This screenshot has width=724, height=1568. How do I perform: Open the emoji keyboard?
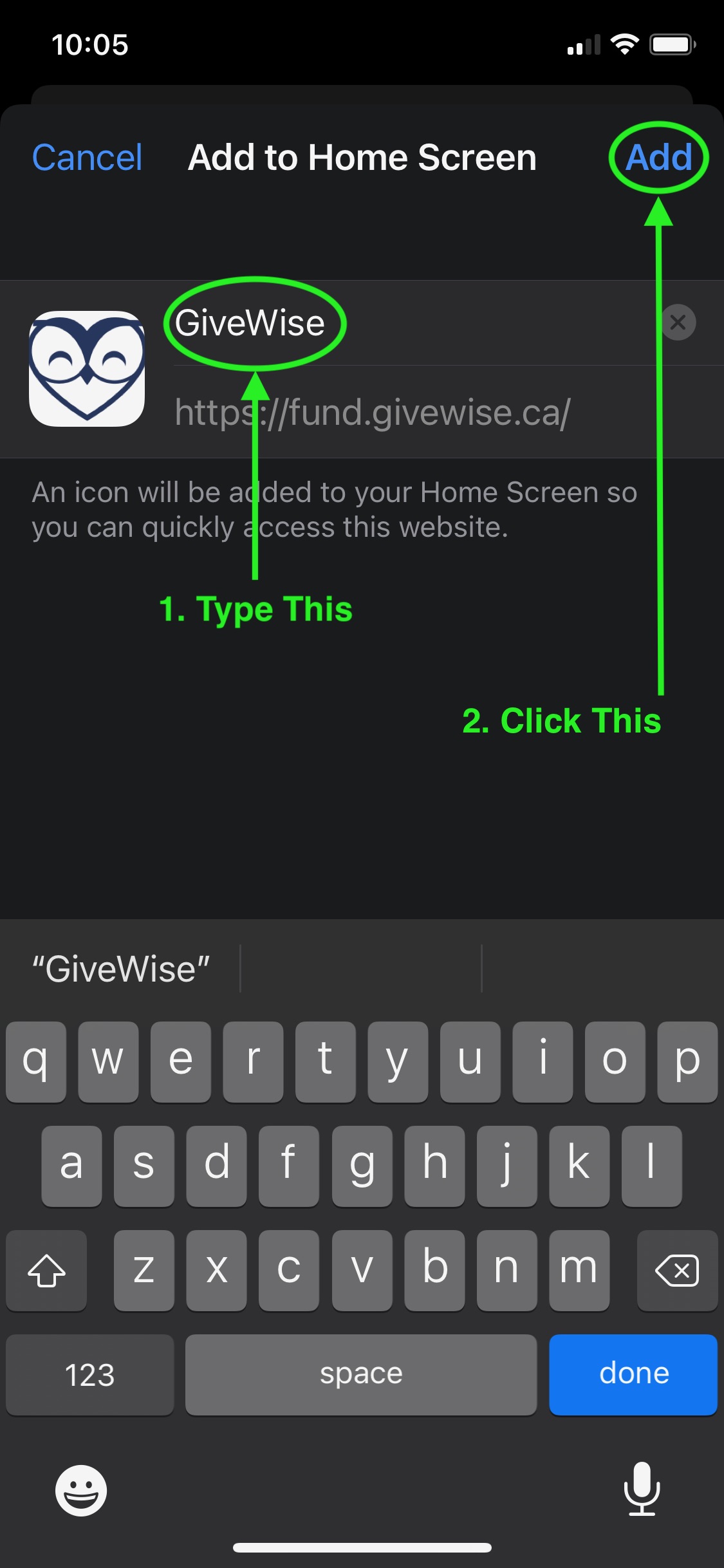(x=81, y=1490)
